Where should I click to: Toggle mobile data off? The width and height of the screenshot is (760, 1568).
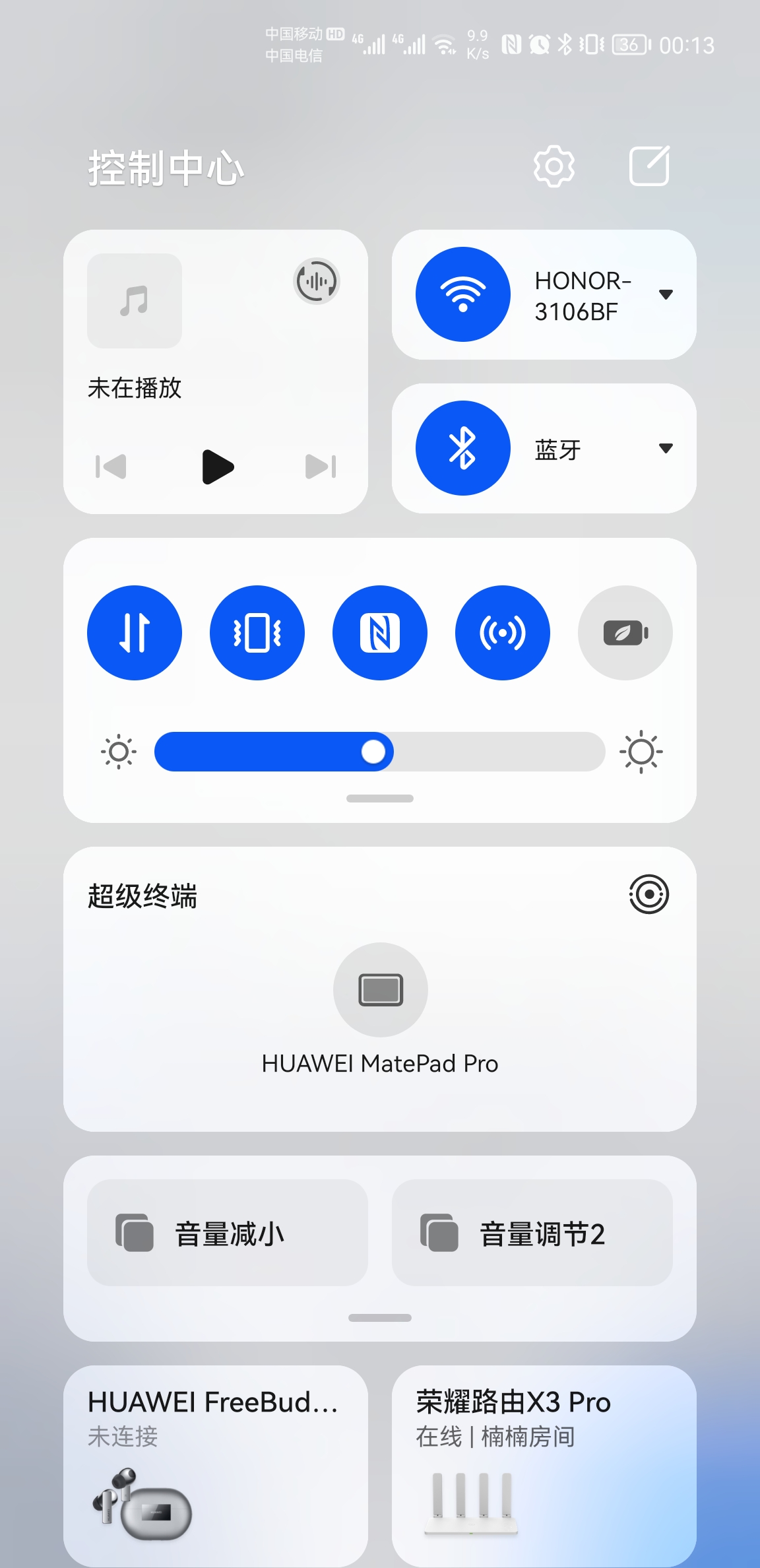pos(135,633)
